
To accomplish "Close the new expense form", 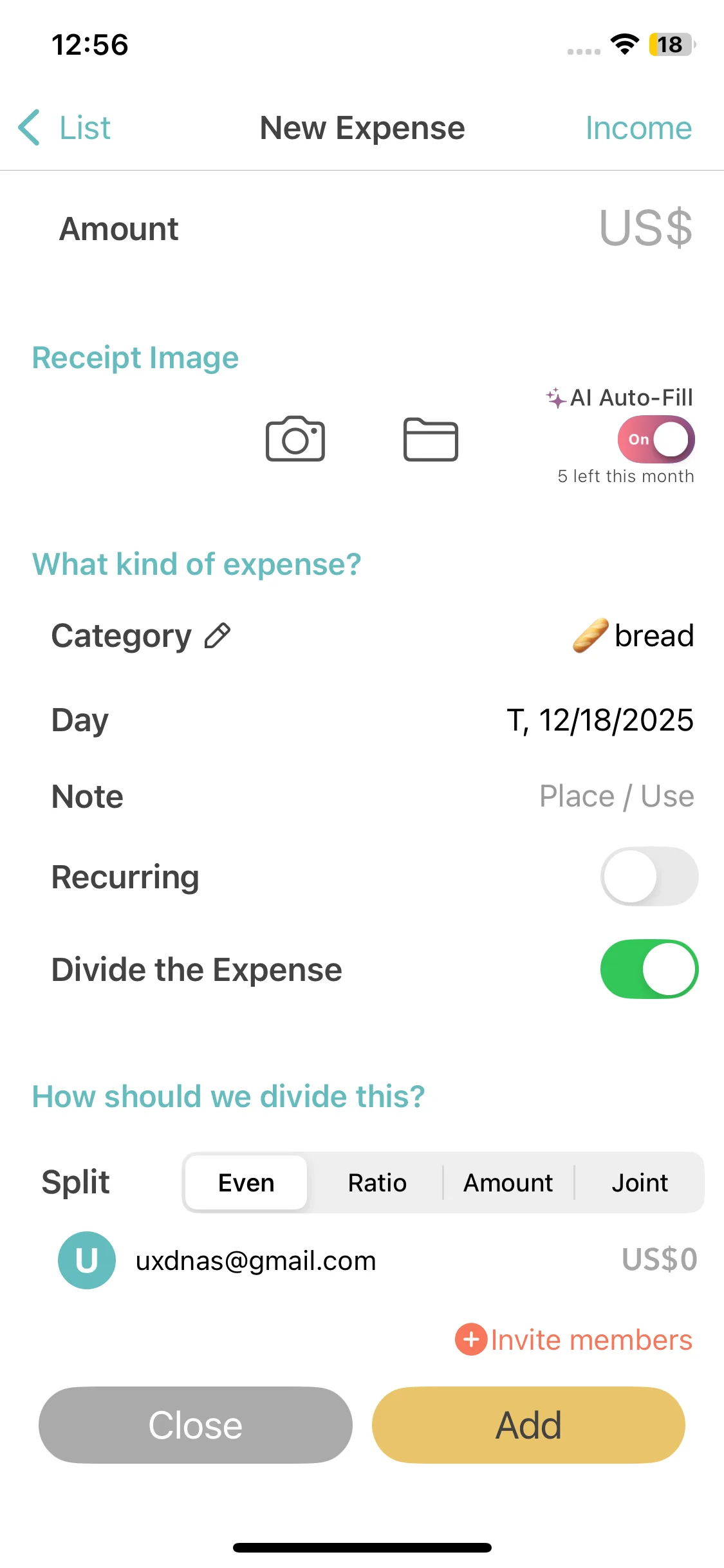I will 195,1424.
